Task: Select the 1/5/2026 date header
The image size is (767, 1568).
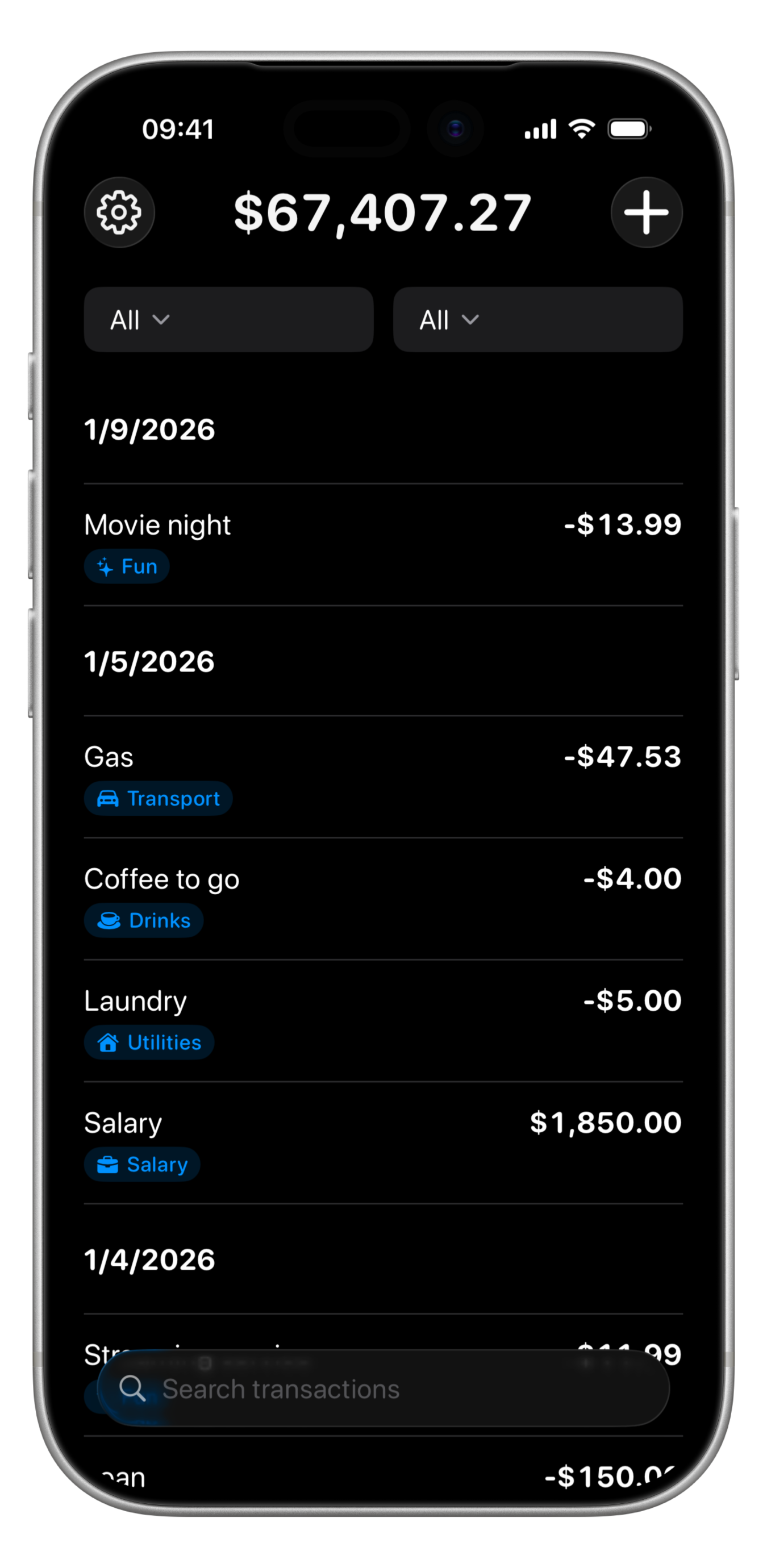Action: pos(149,662)
